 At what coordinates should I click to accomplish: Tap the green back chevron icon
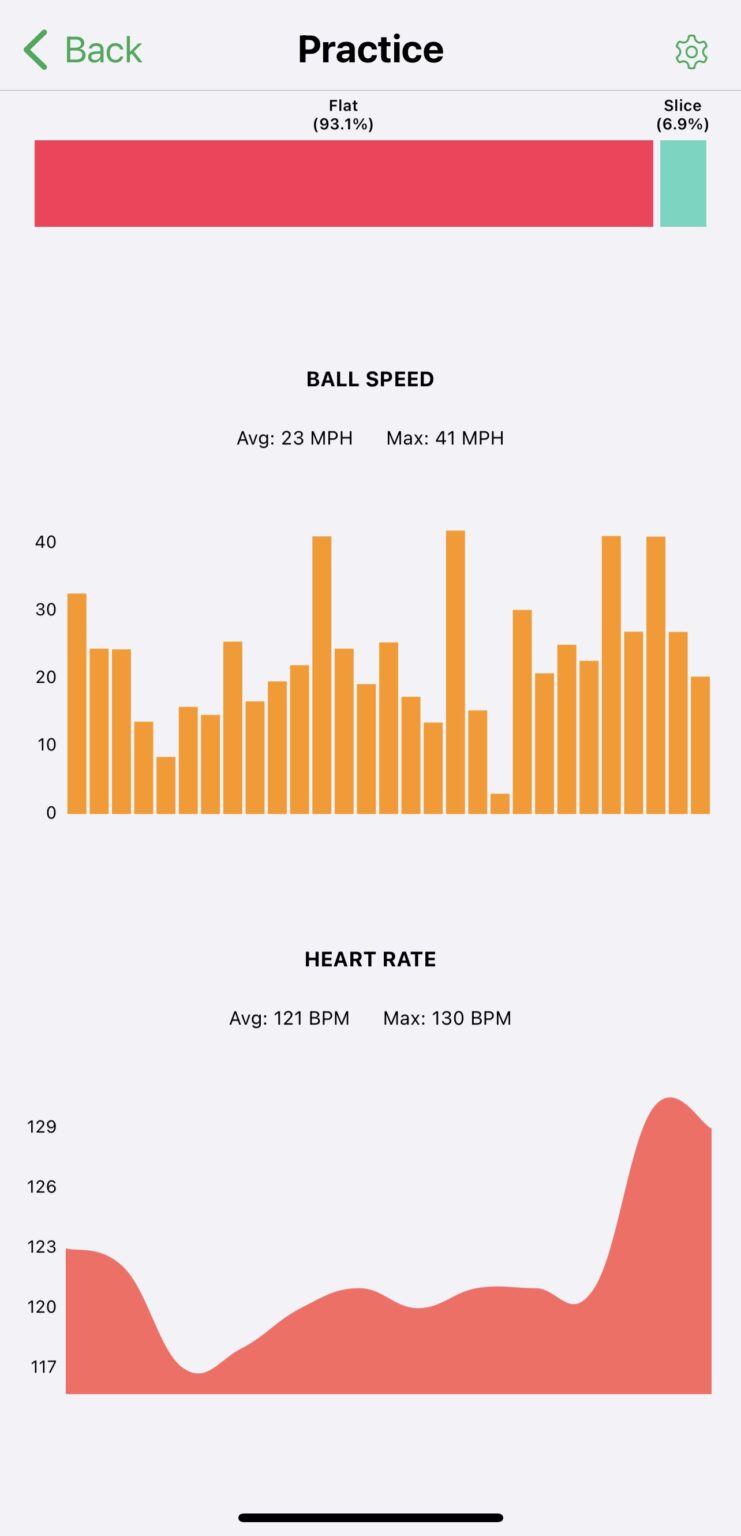(x=33, y=49)
